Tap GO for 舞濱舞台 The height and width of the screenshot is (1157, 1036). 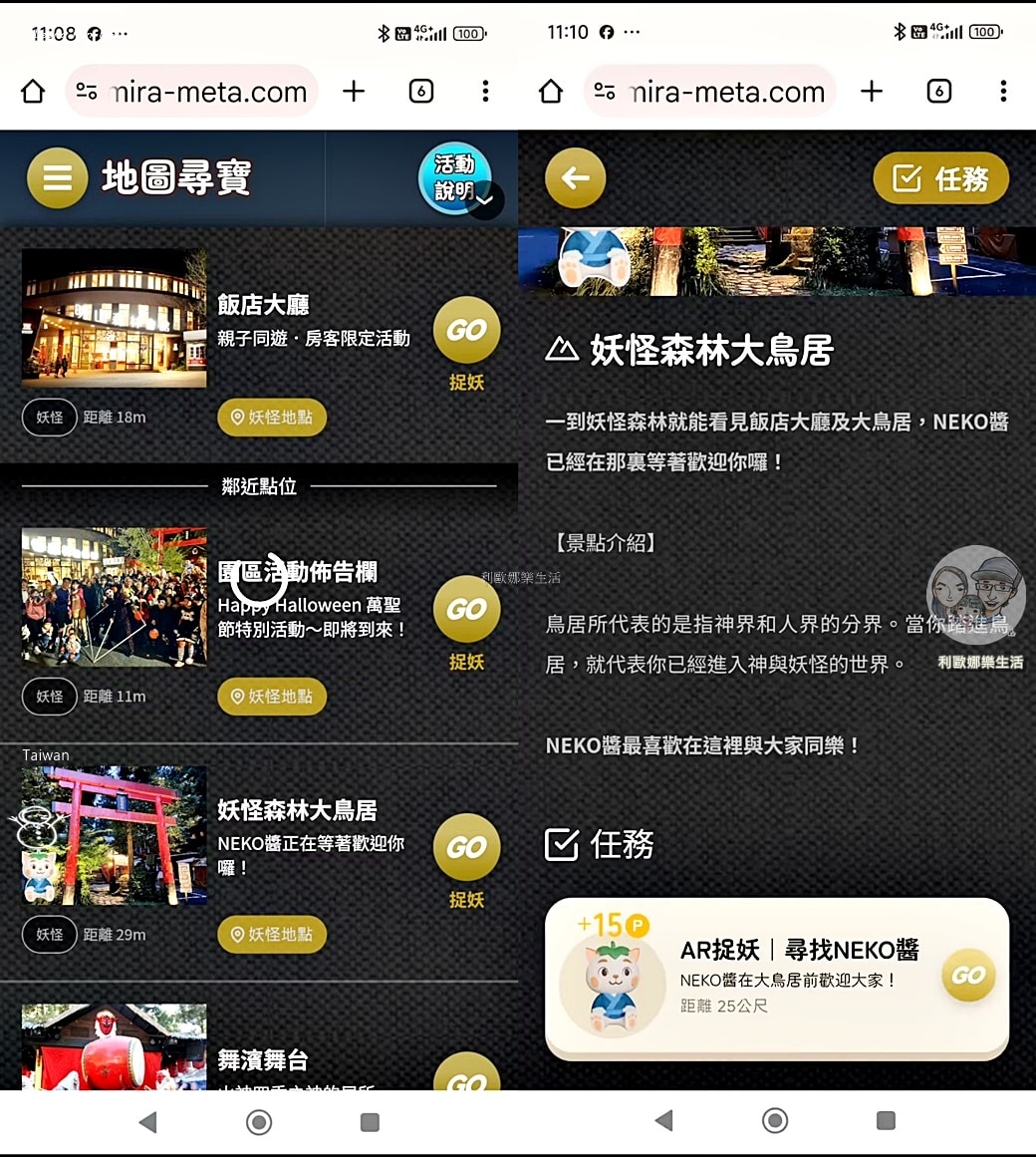(466, 1074)
